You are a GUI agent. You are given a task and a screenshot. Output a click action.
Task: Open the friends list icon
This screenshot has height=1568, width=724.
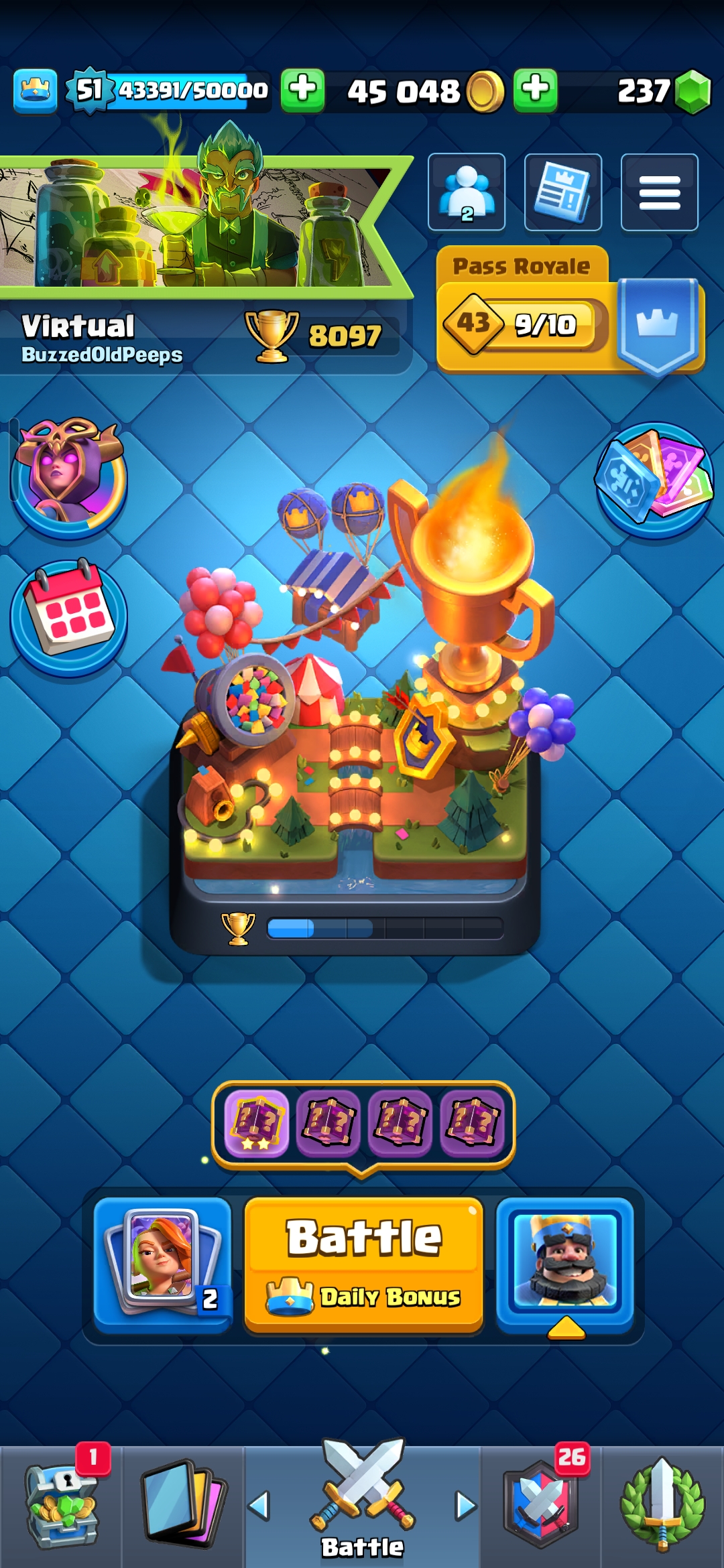(x=467, y=192)
